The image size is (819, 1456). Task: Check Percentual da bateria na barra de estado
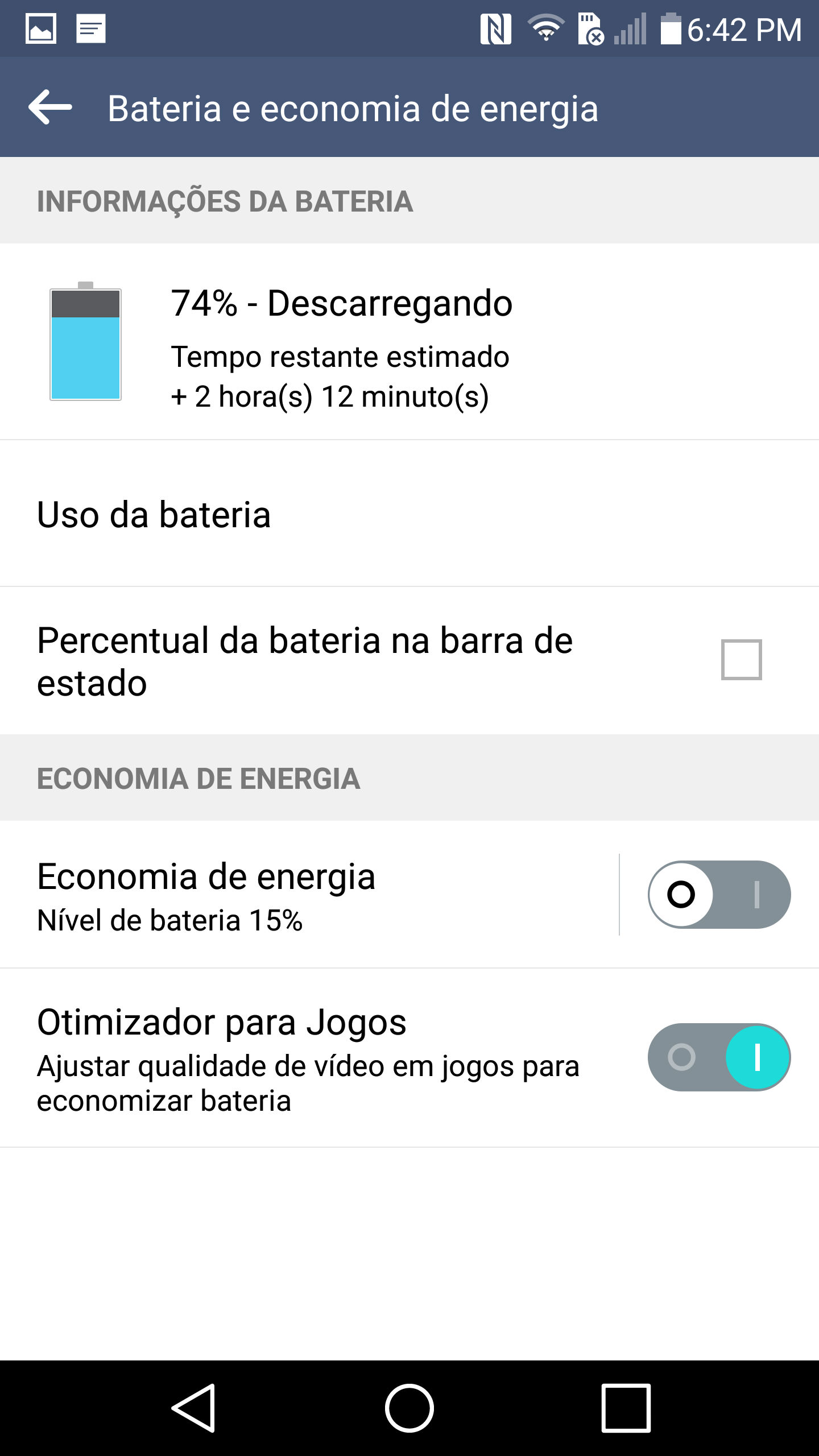pyautogui.click(x=741, y=660)
